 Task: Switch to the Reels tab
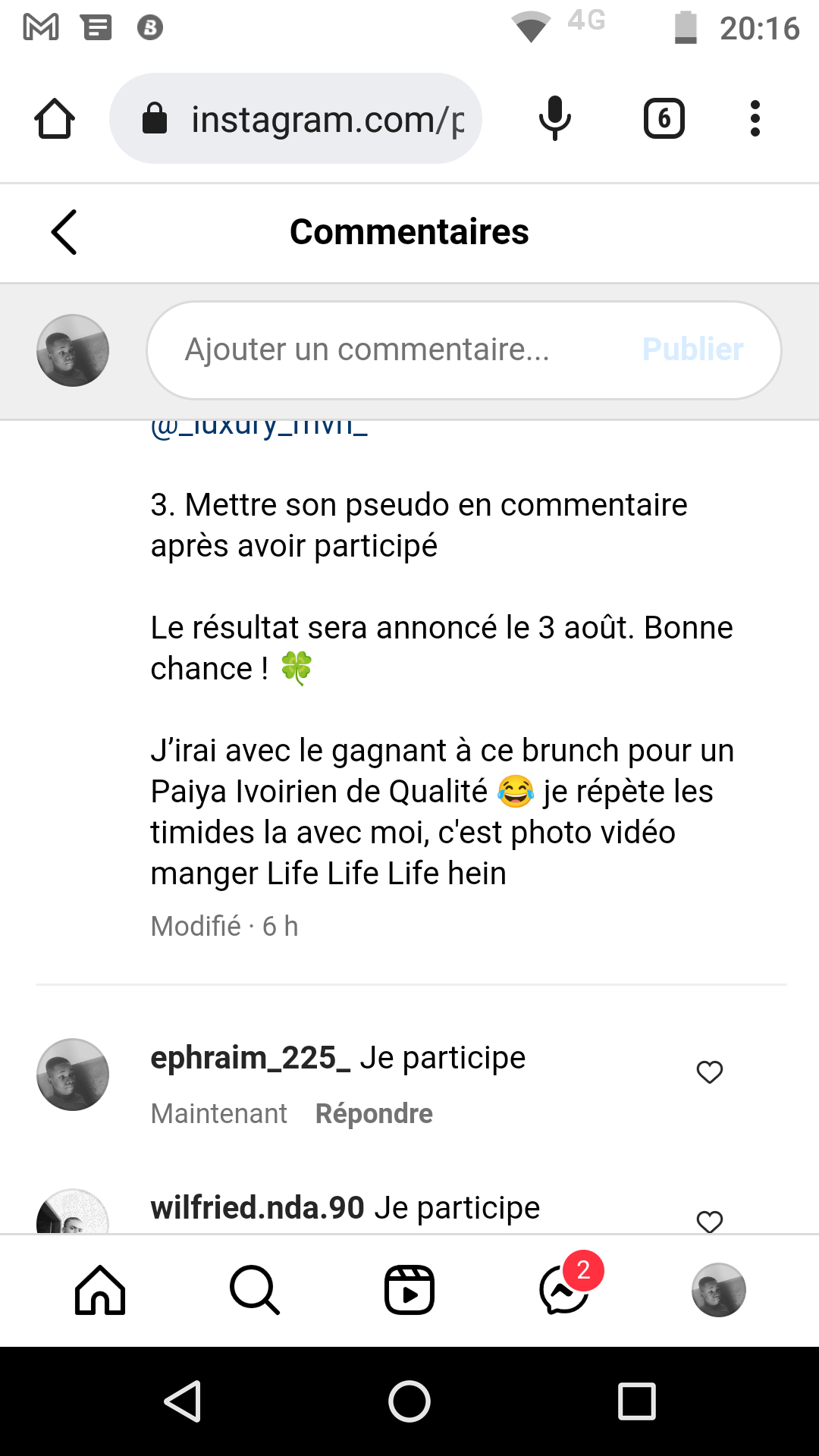[409, 1290]
